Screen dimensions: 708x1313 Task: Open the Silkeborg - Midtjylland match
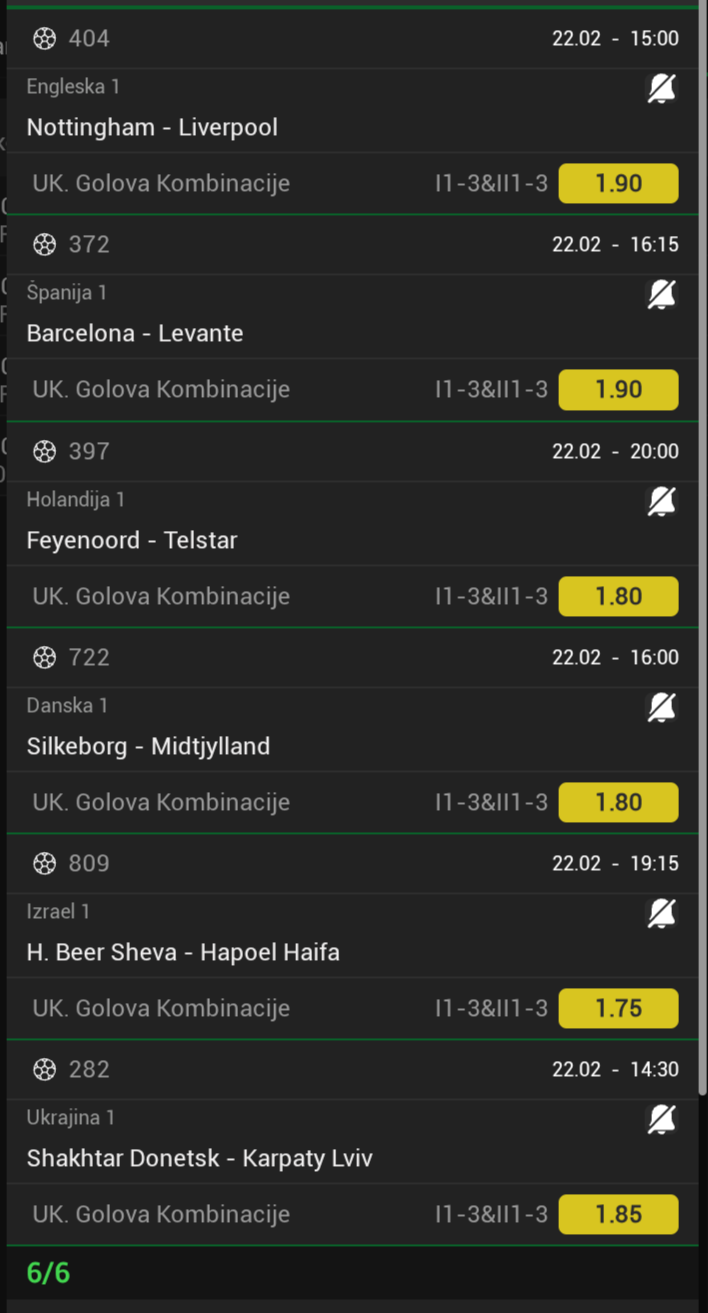148,747
